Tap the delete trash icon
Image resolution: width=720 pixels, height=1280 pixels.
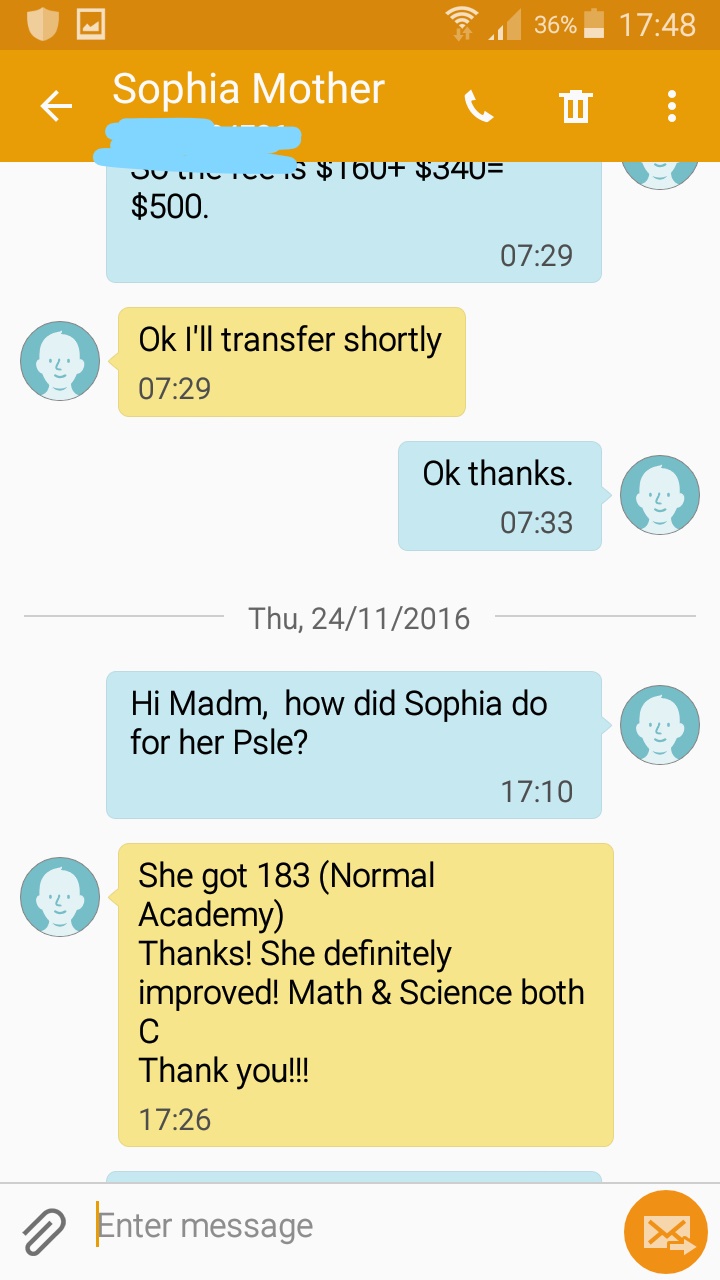coord(576,106)
